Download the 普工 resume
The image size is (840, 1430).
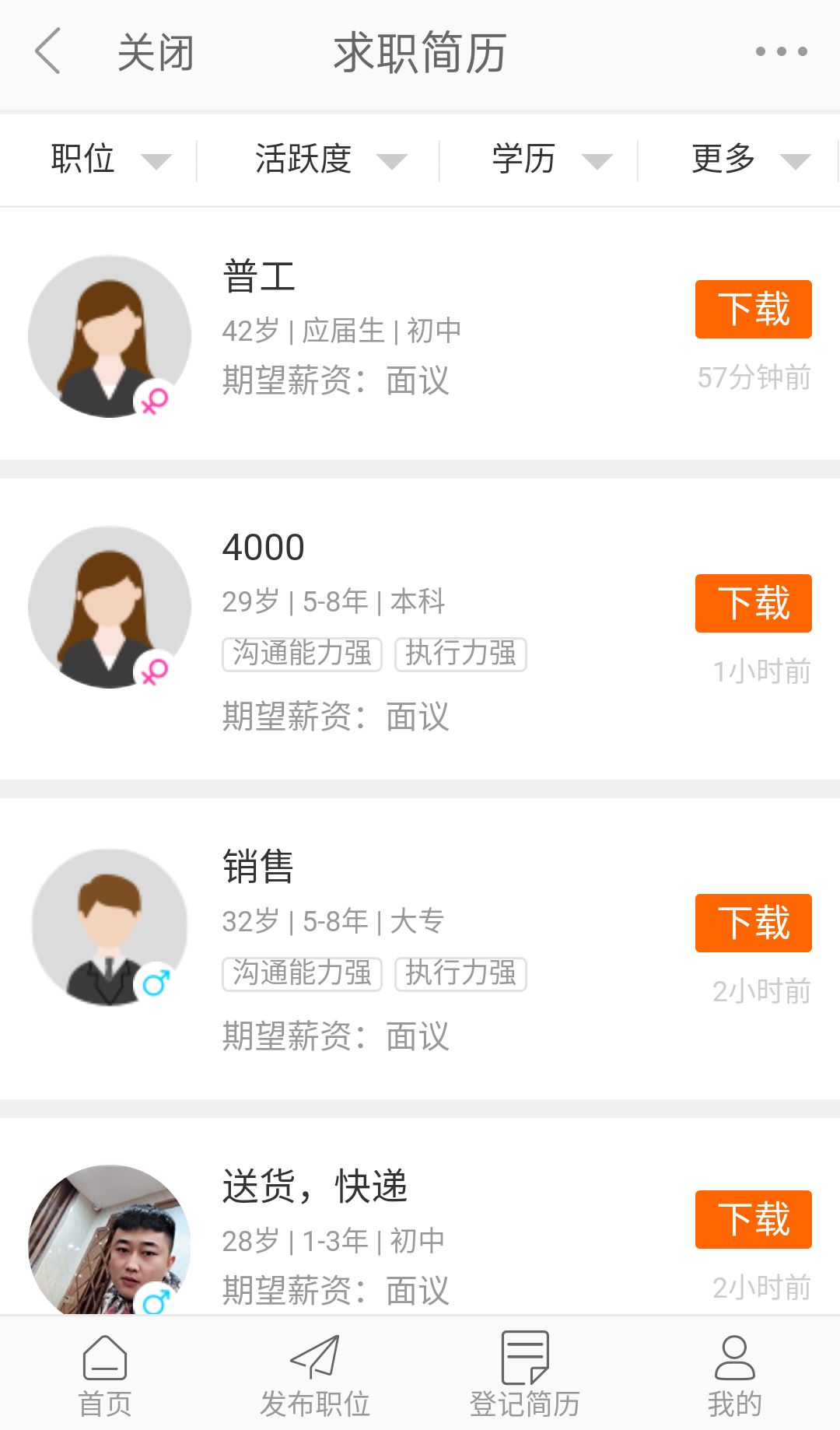coord(753,309)
